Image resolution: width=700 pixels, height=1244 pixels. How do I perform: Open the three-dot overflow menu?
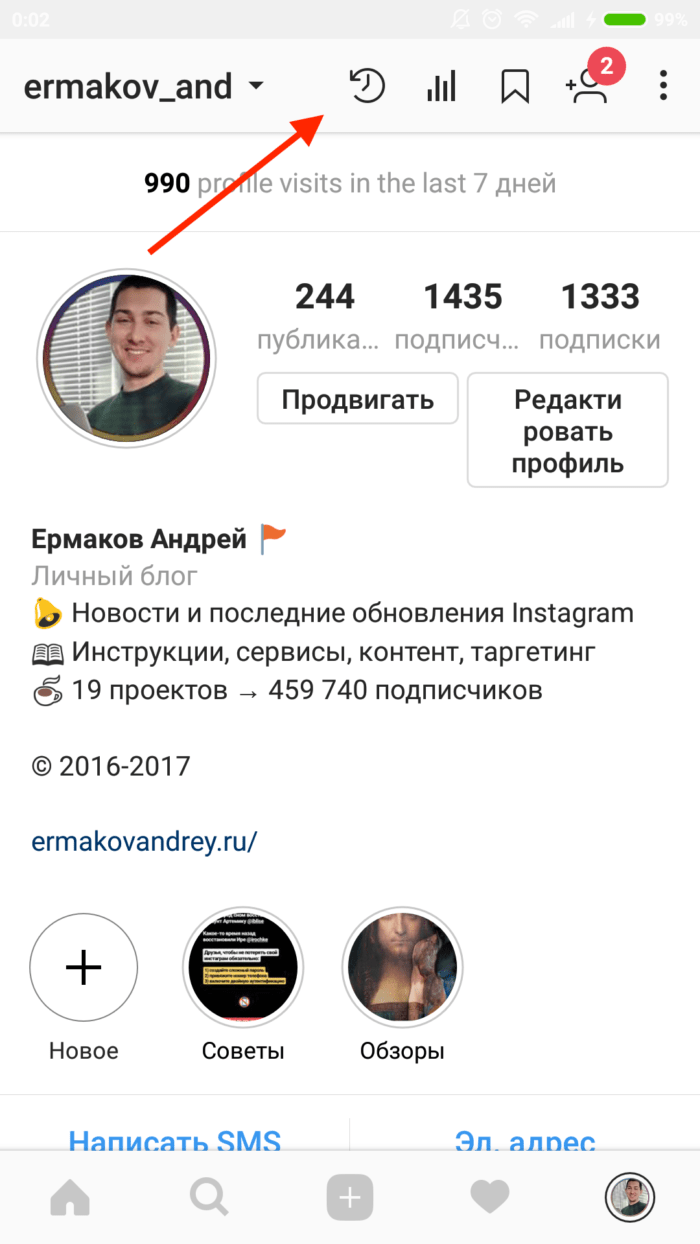pos(663,87)
